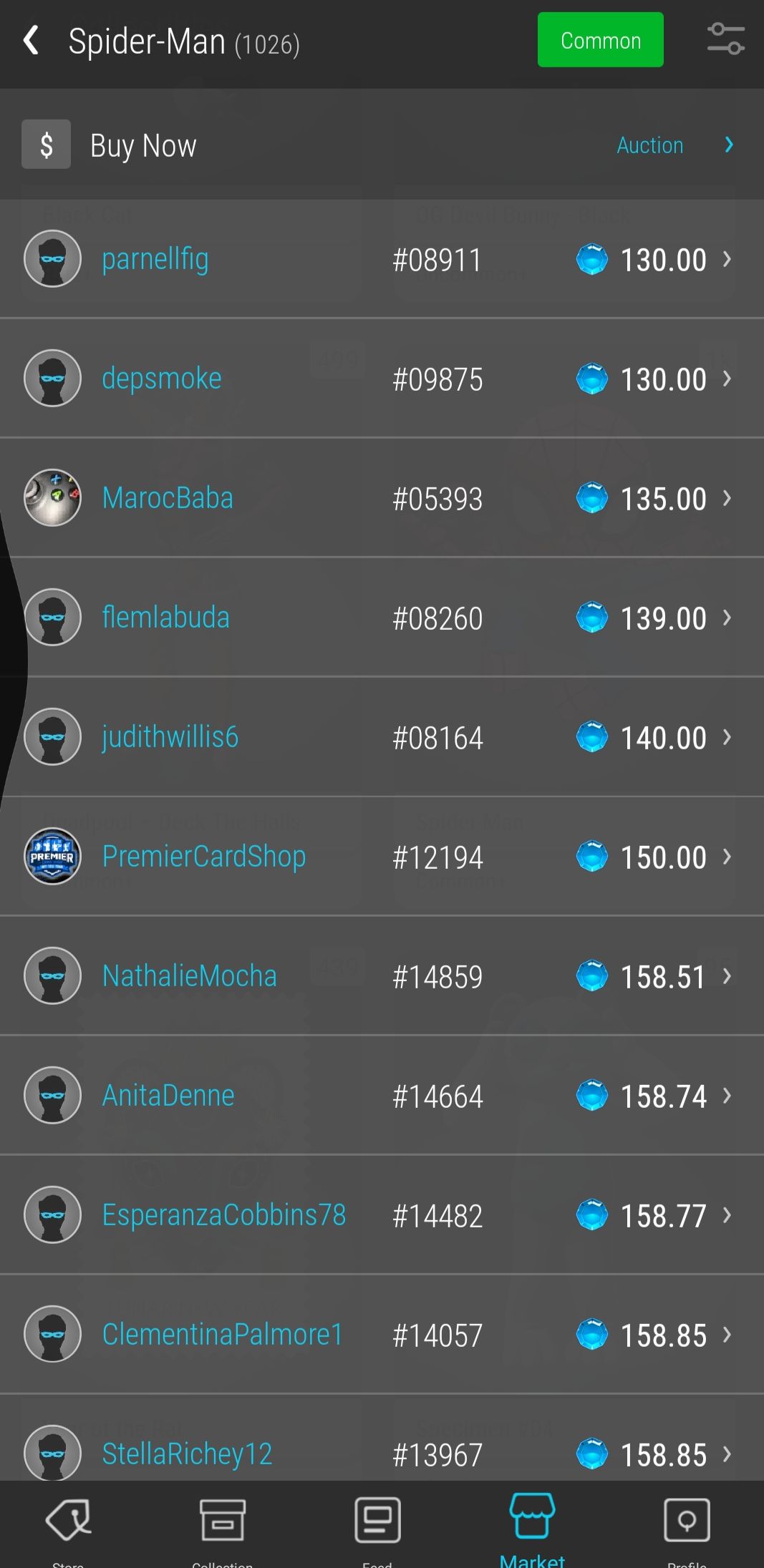Open EsperanzaCobbins78's listing #14482
Image resolution: width=764 pixels, height=1568 pixels.
click(382, 1215)
